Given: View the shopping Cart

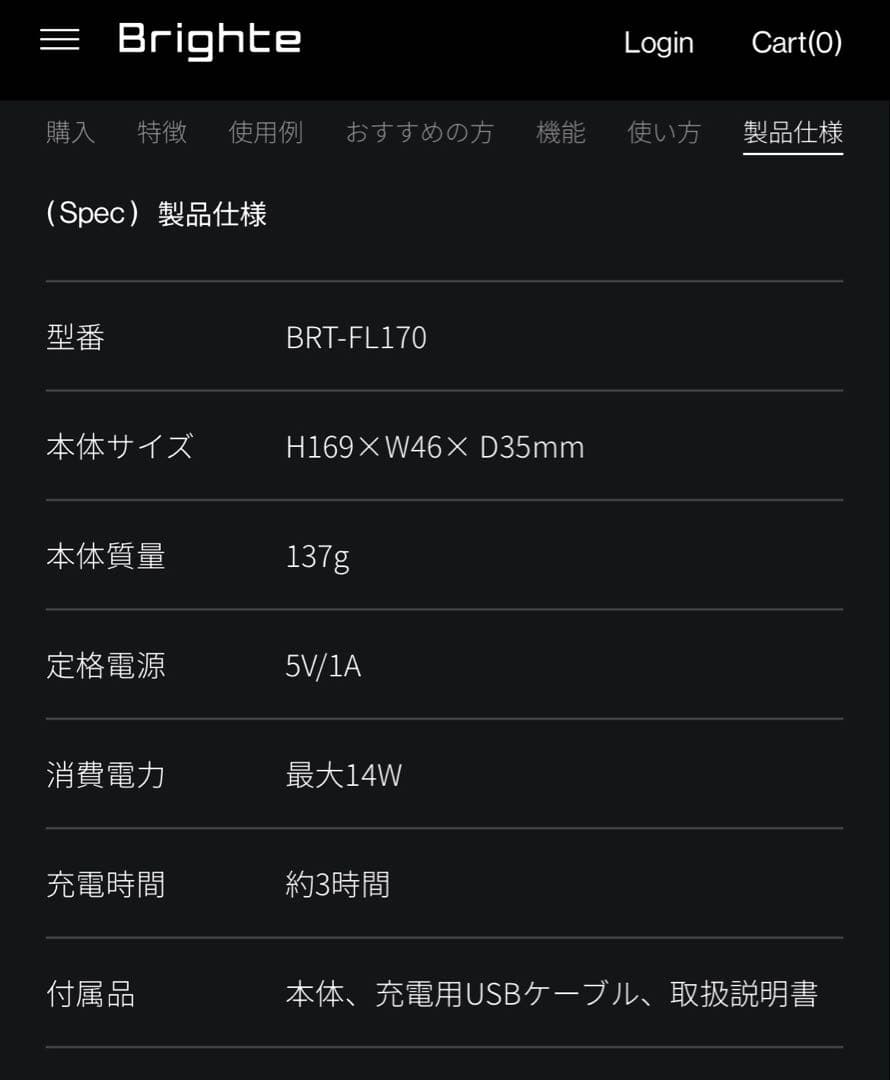Looking at the screenshot, I should (796, 42).
